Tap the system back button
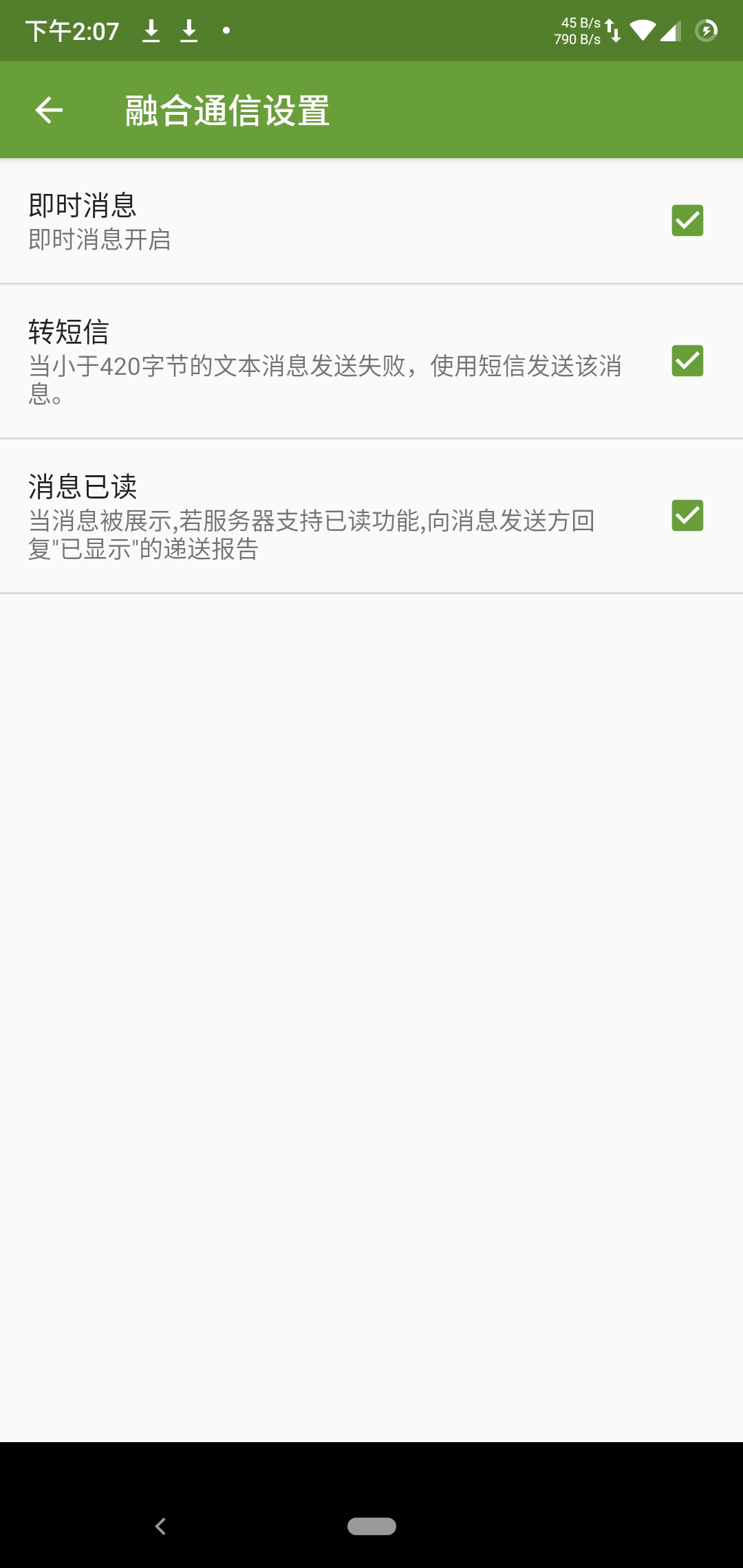Screen dimensions: 743x1568 point(160,1526)
